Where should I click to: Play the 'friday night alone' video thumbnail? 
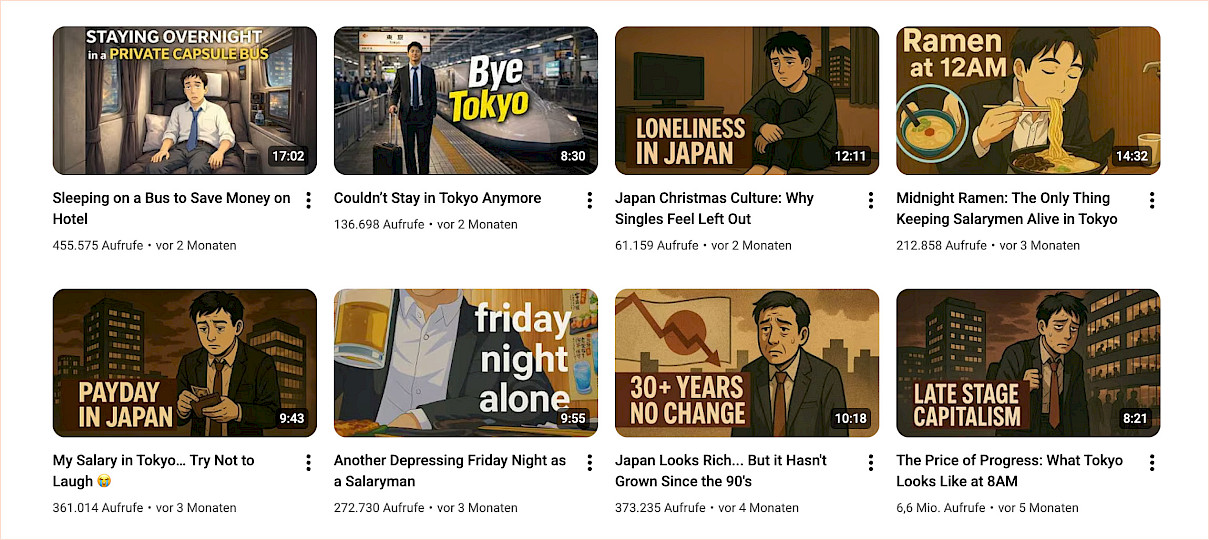tap(465, 363)
